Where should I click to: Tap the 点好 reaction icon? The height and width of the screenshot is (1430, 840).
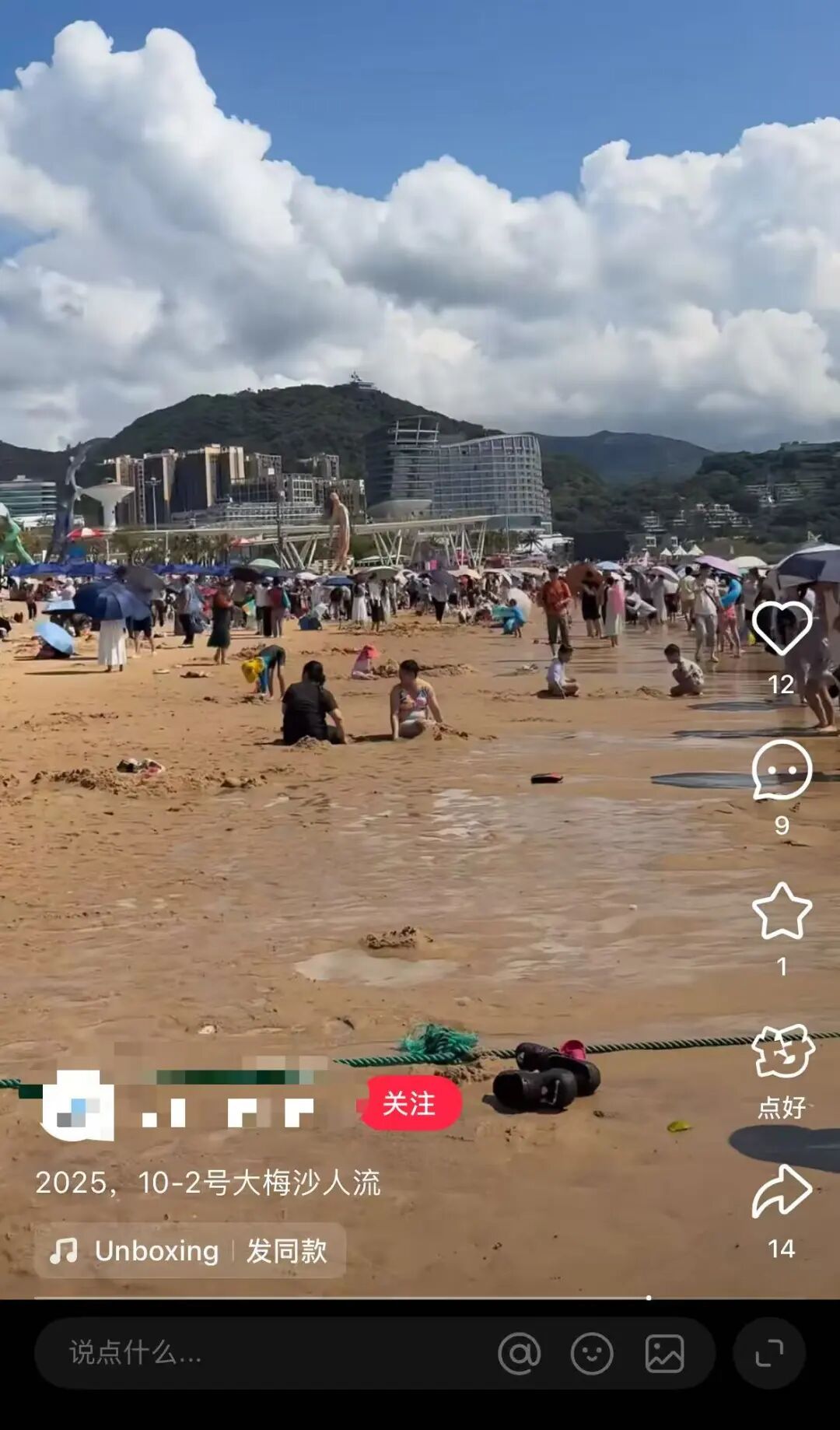[782, 1053]
